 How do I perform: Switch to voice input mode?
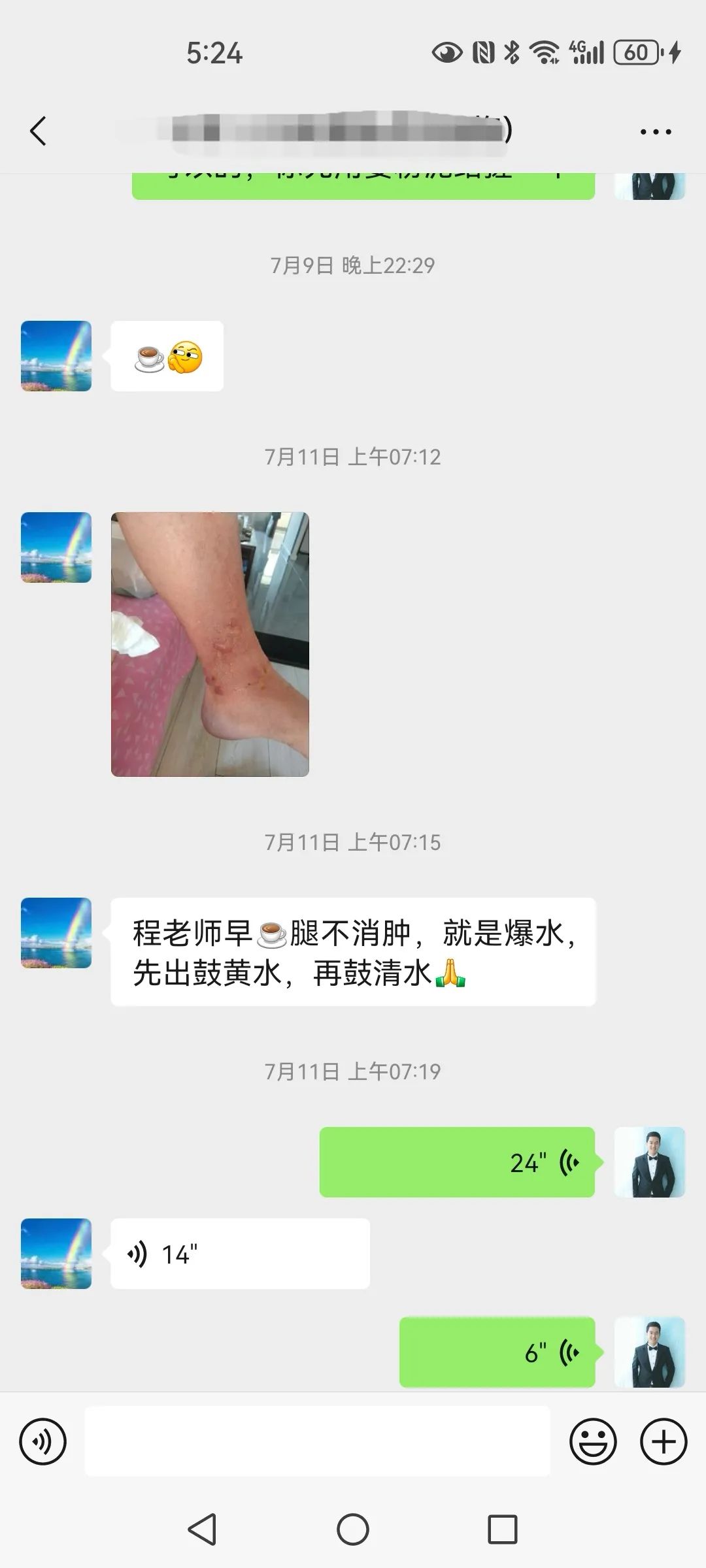click(43, 1441)
